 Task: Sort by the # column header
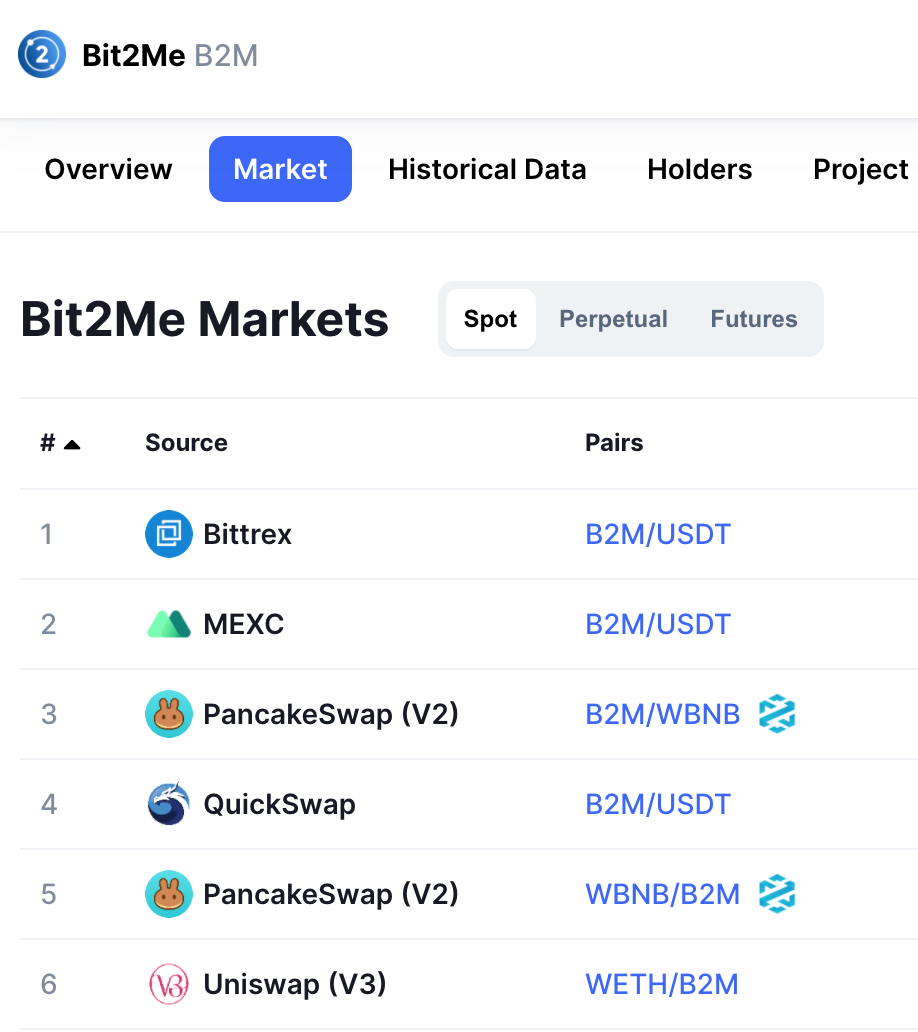point(60,443)
